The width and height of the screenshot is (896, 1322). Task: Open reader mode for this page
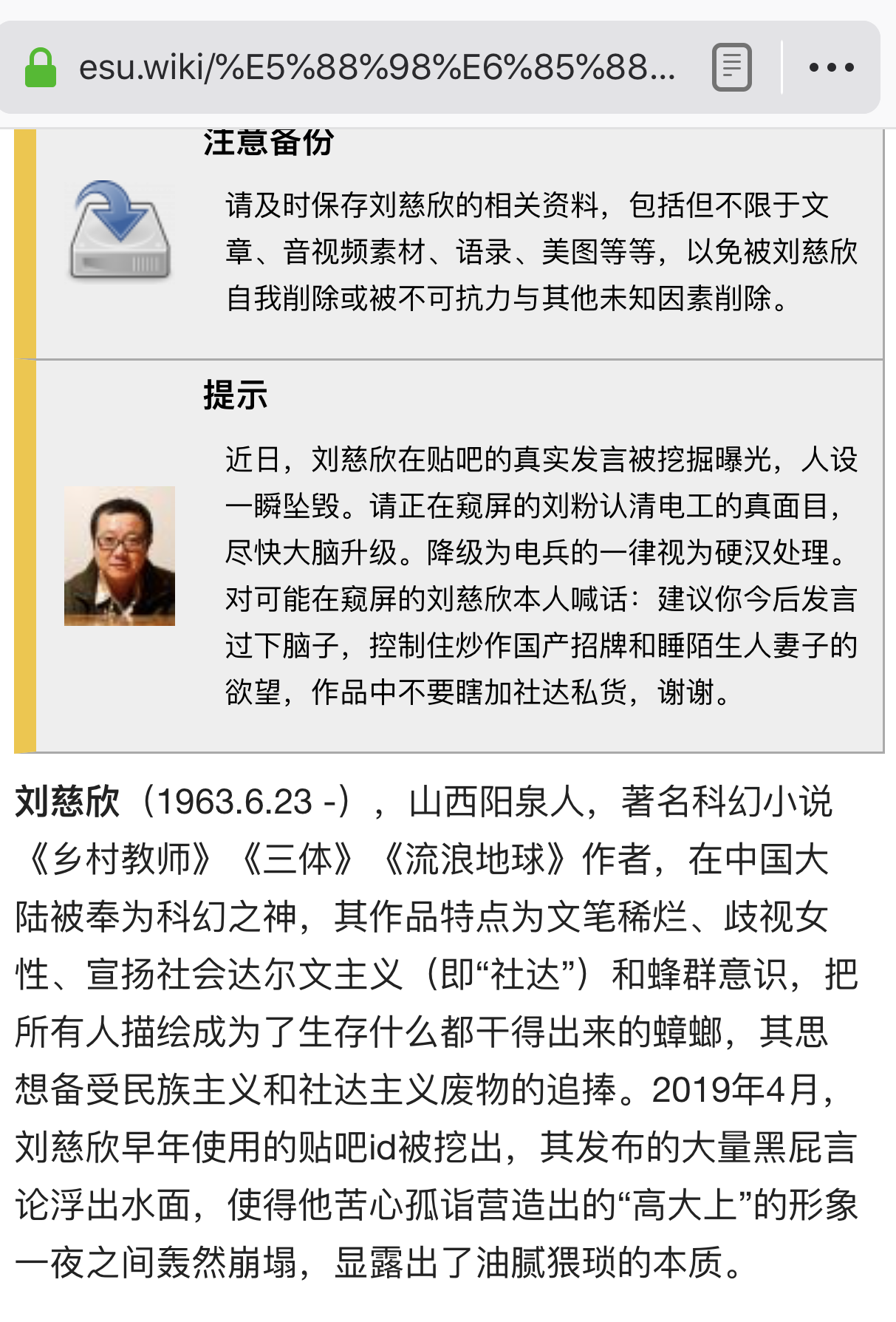coord(731,68)
